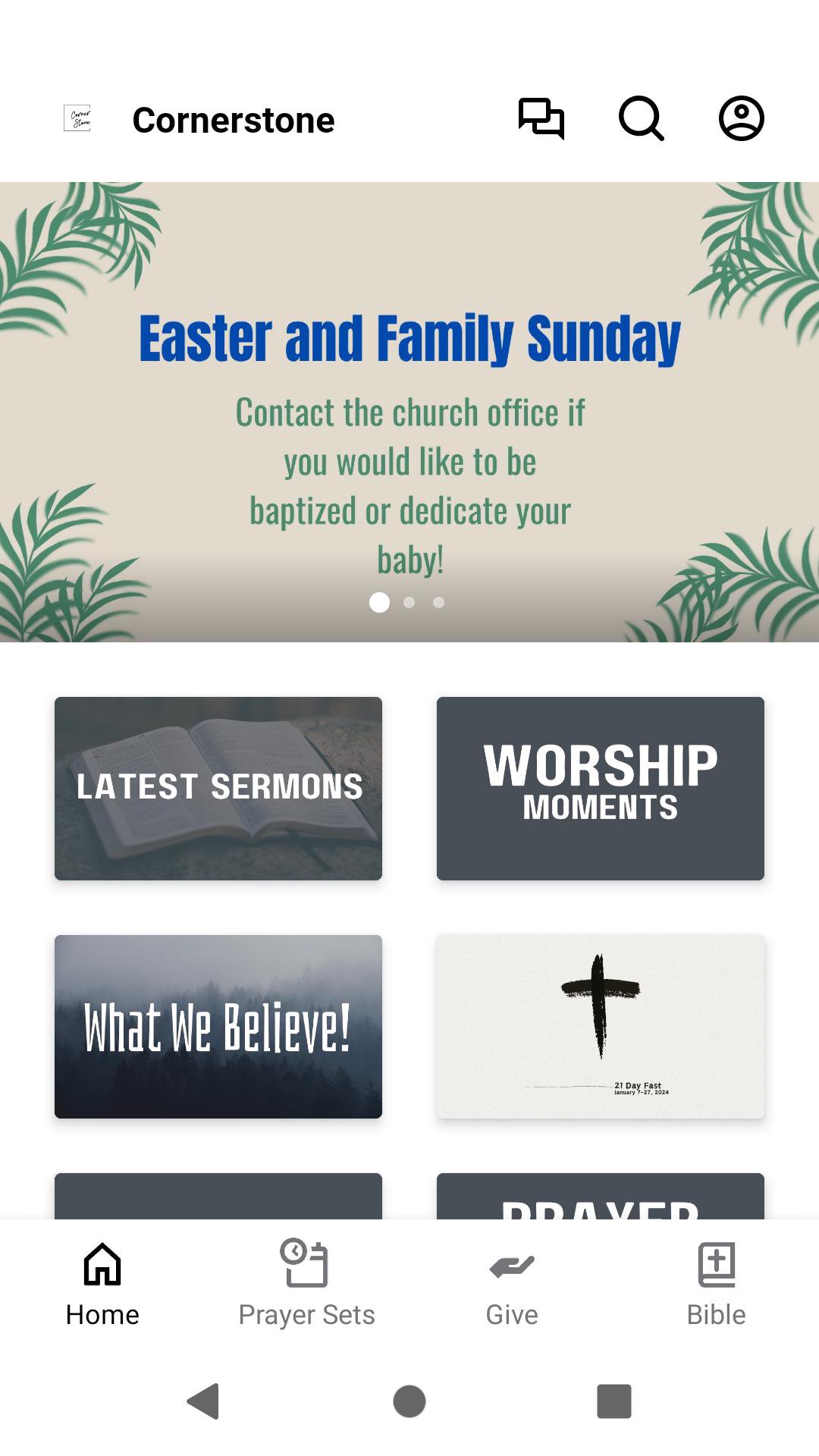Open the Easter and Family Sunday banner
Viewport: 819px width, 1456px height.
point(409,412)
